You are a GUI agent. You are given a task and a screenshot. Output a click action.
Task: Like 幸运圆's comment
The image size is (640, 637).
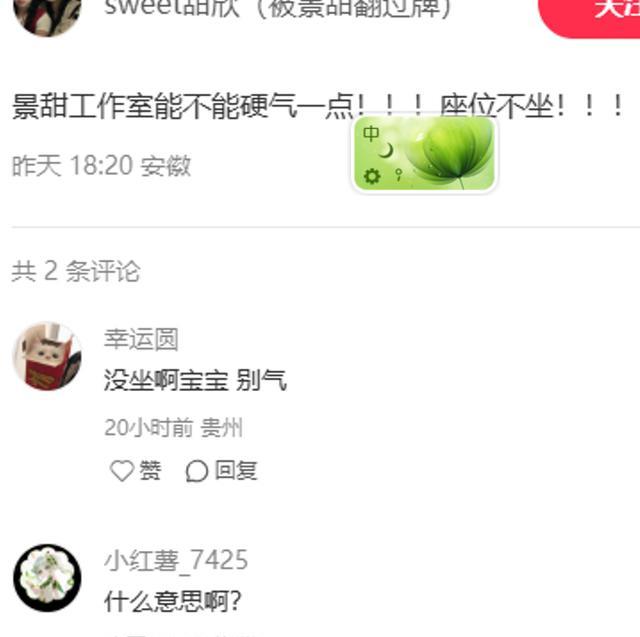(x=135, y=471)
